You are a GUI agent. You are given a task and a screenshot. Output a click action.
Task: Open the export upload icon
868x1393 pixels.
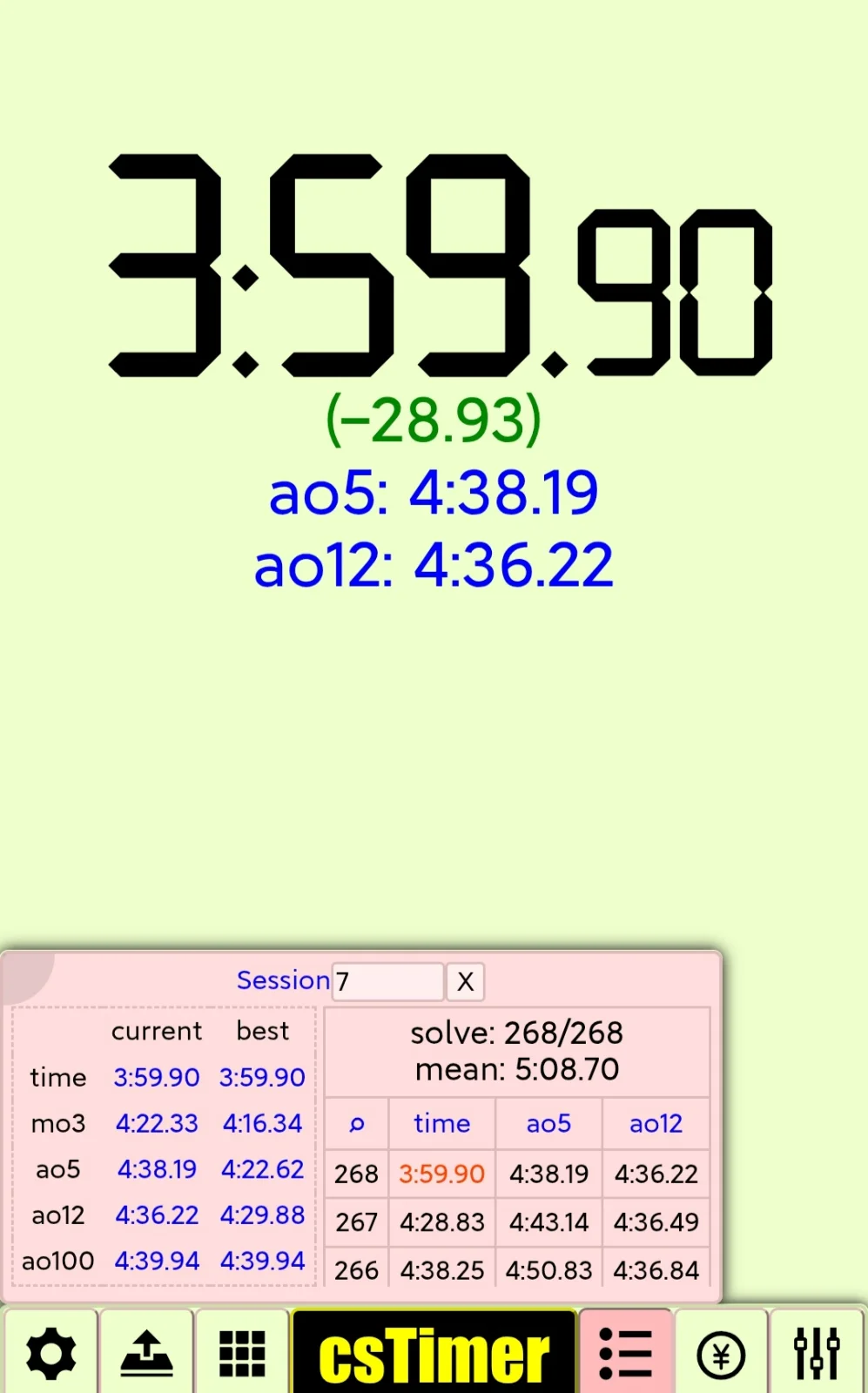[146, 1353]
